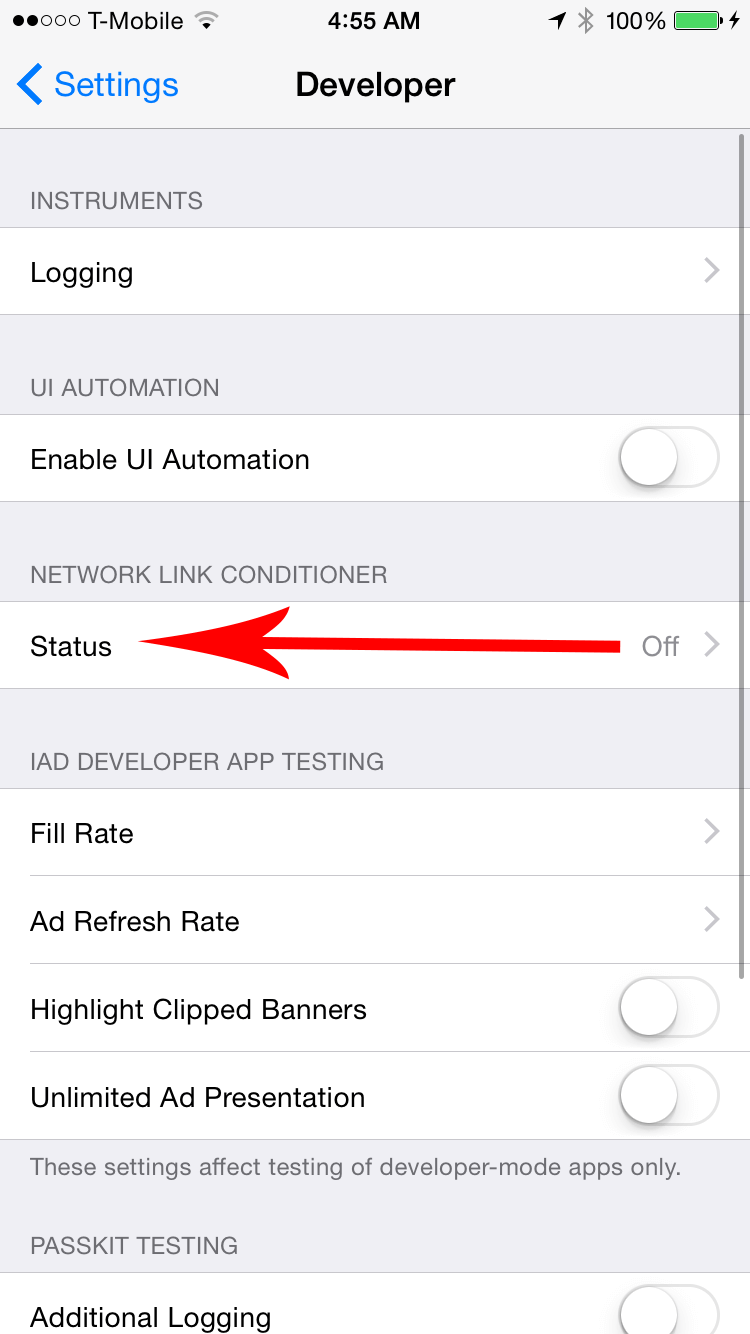Enable Unlimited Ad Presentation

pos(668,1096)
